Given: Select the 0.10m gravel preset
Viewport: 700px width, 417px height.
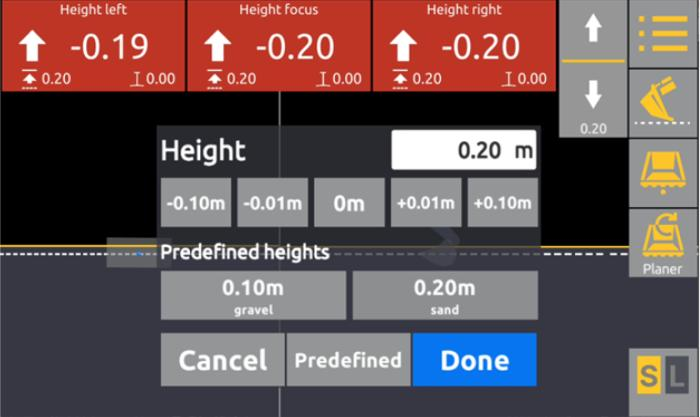Looking at the screenshot, I should (253, 295).
